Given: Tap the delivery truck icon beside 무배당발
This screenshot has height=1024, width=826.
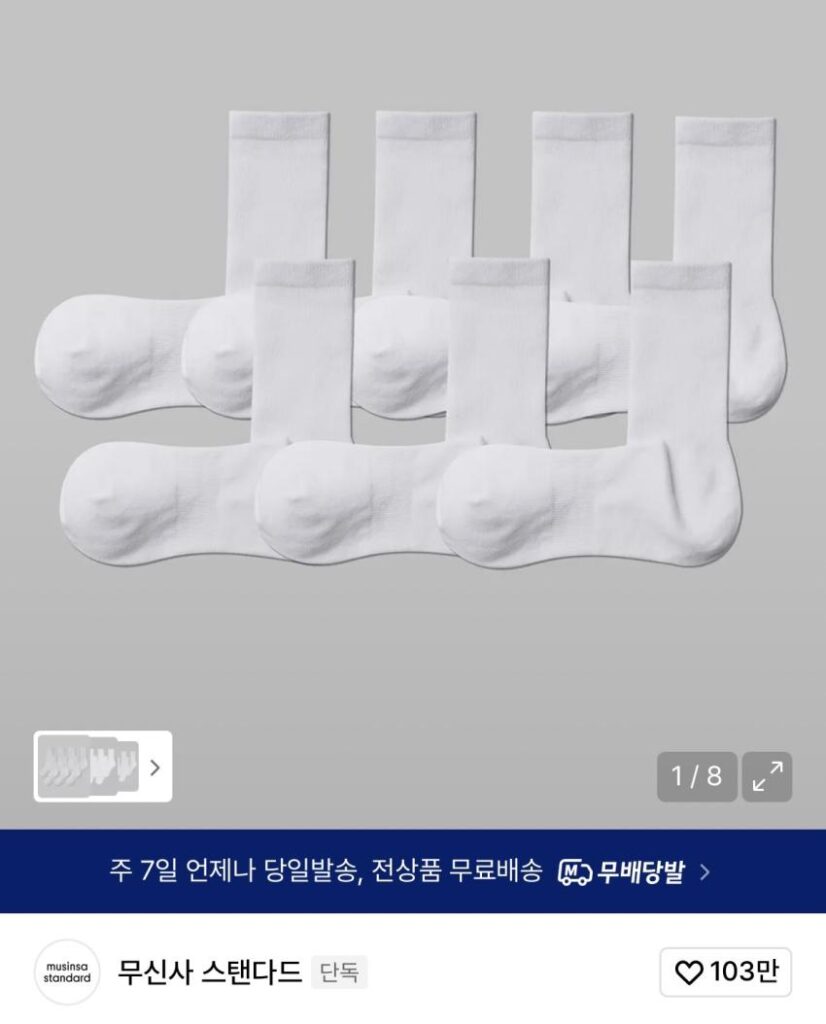Looking at the screenshot, I should 574,869.
